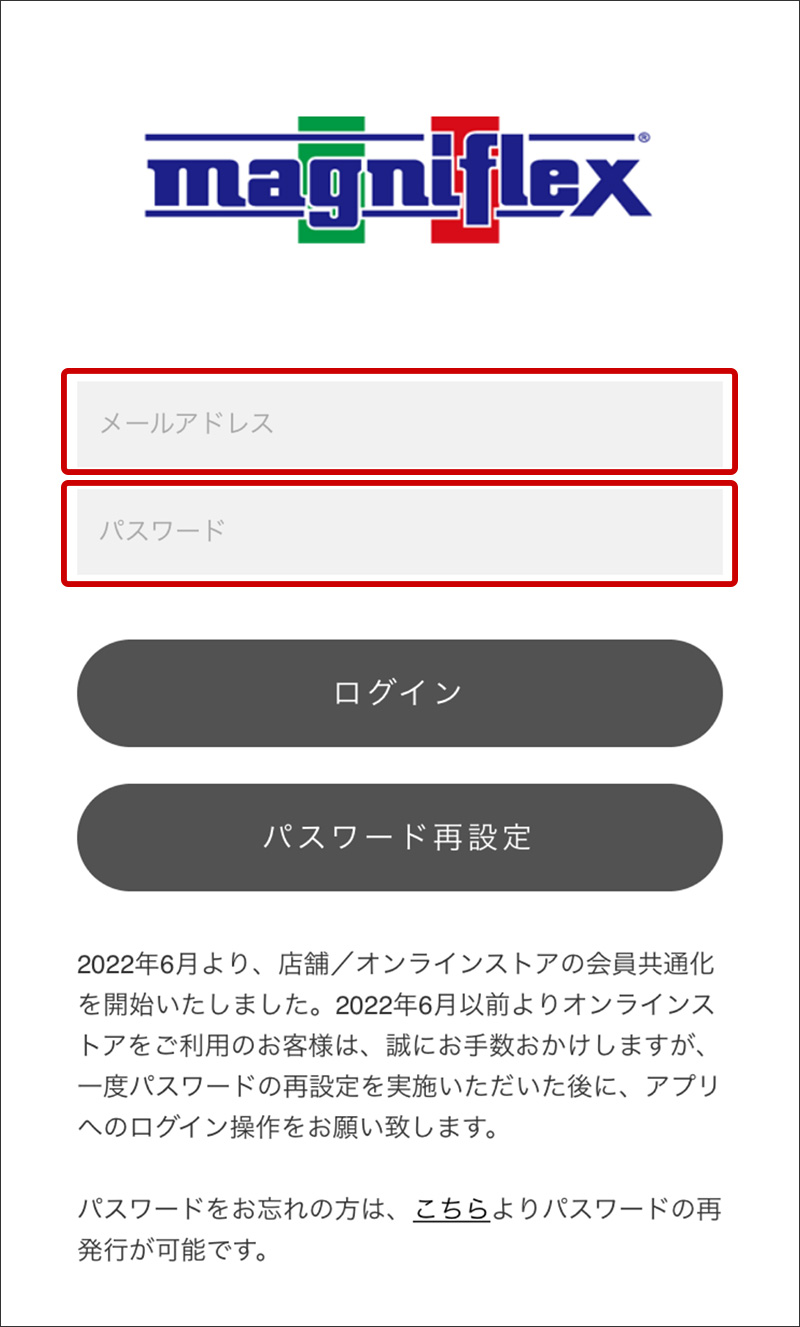Tap the メールアドレス email field
Viewport: 800px width, 1327px height.
pos(400,422)
